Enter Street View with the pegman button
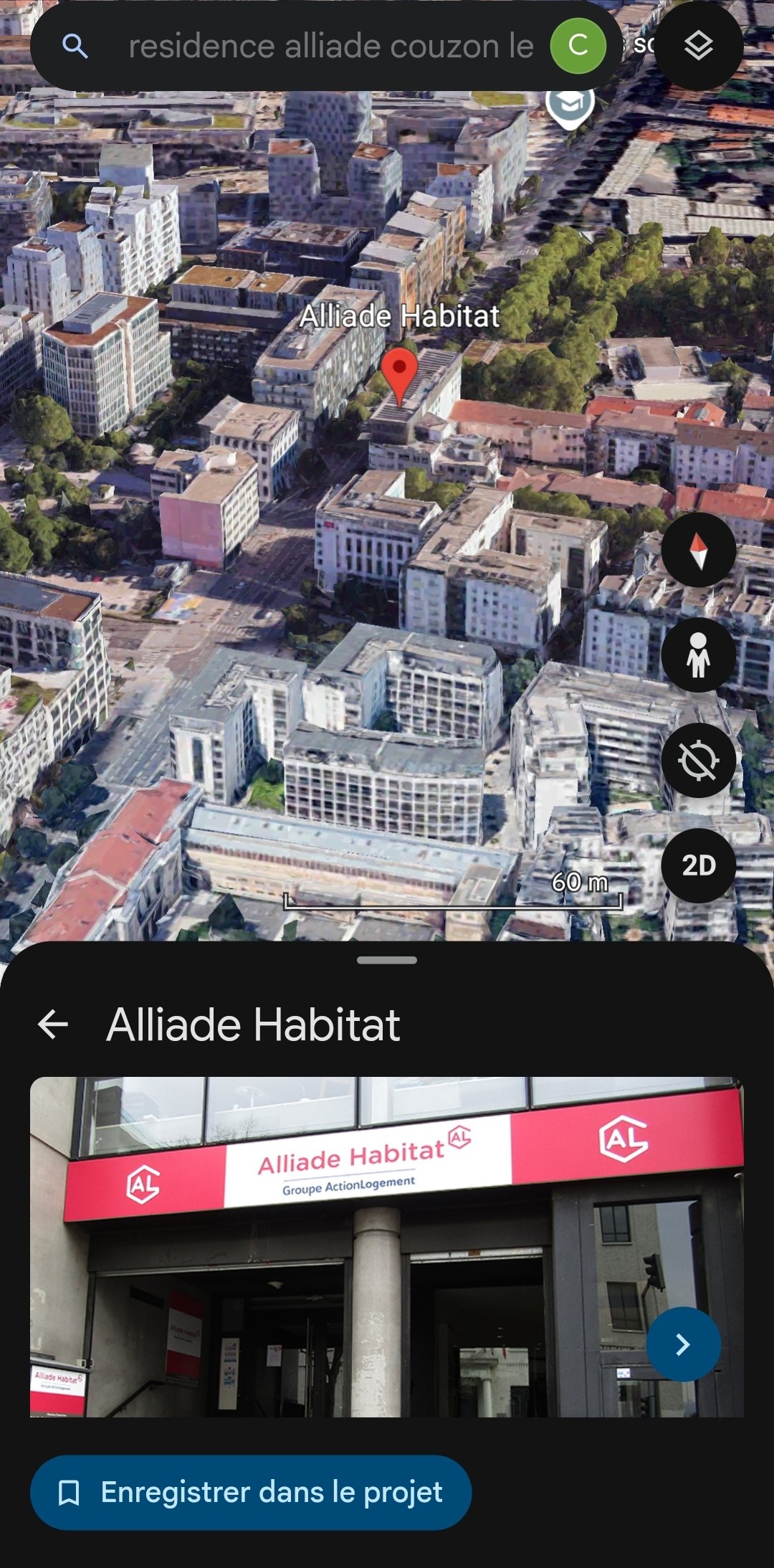 coord(698,655)
